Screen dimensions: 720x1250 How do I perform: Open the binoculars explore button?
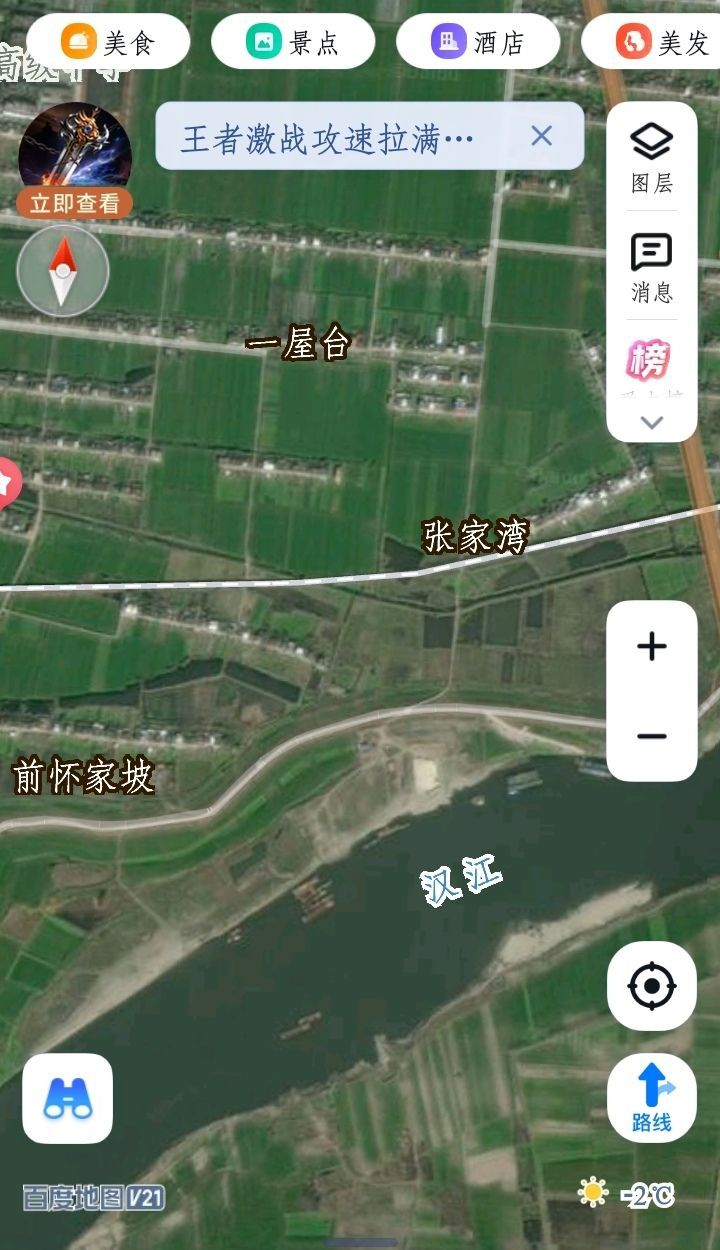point(68,1098)
